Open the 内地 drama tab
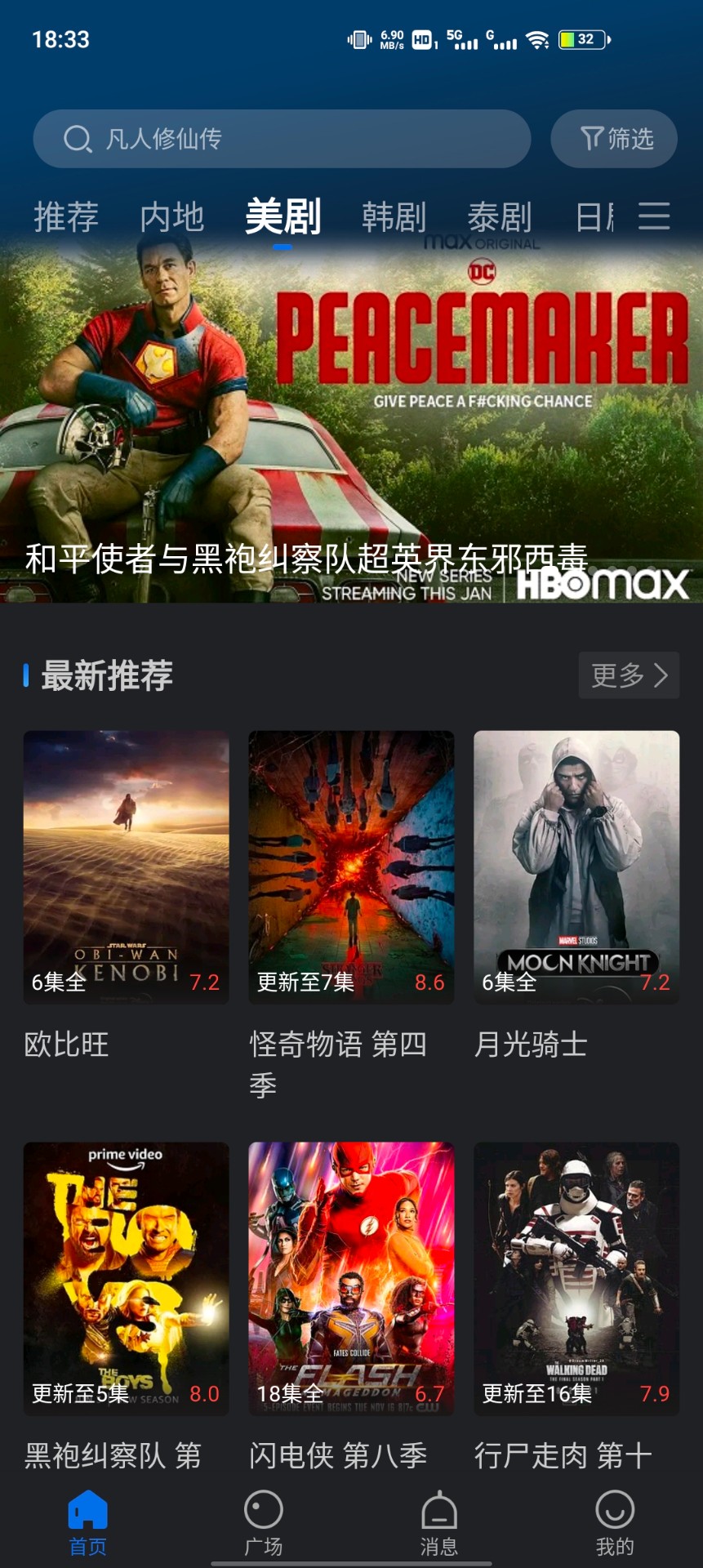The image size is (703, 1568). coord(171,216)
